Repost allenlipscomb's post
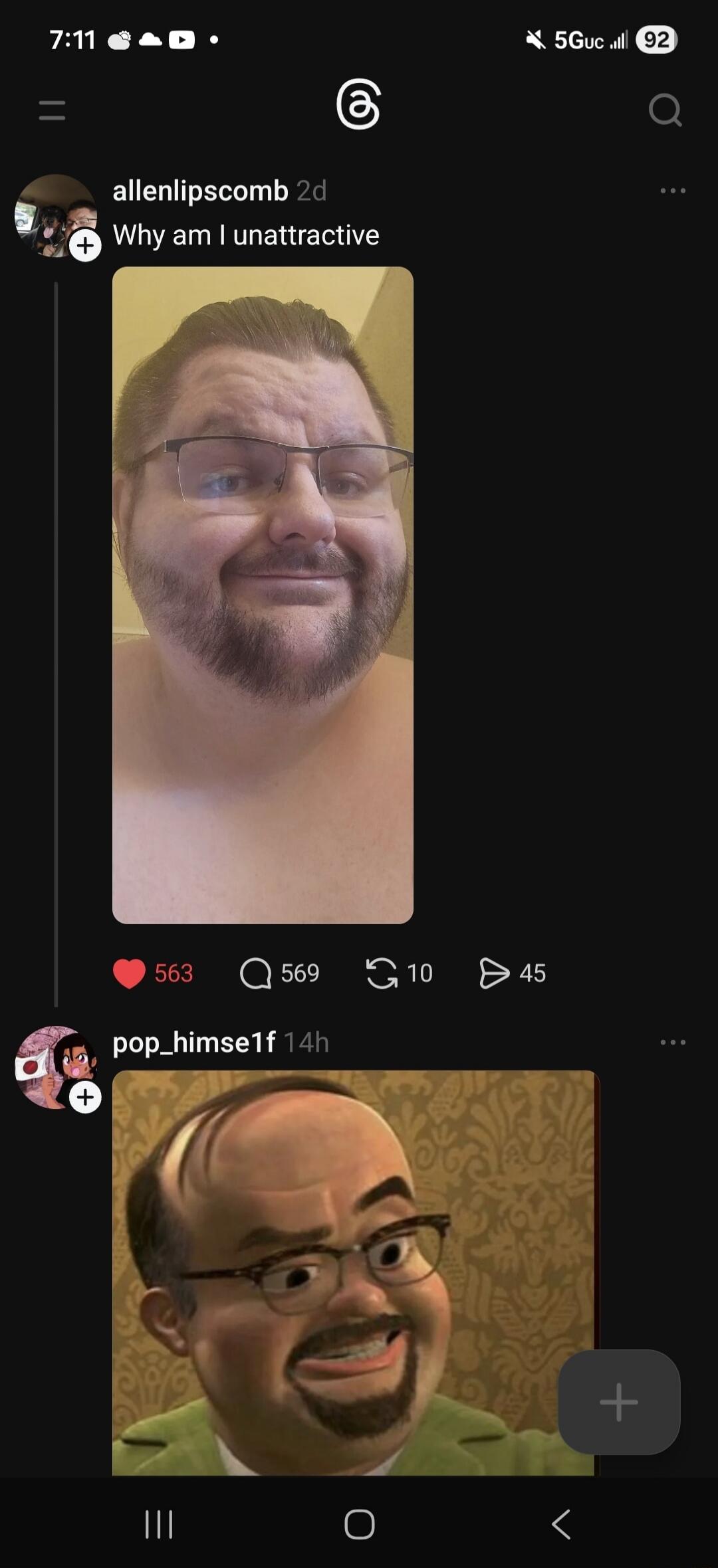 click(x=382, y=973)
